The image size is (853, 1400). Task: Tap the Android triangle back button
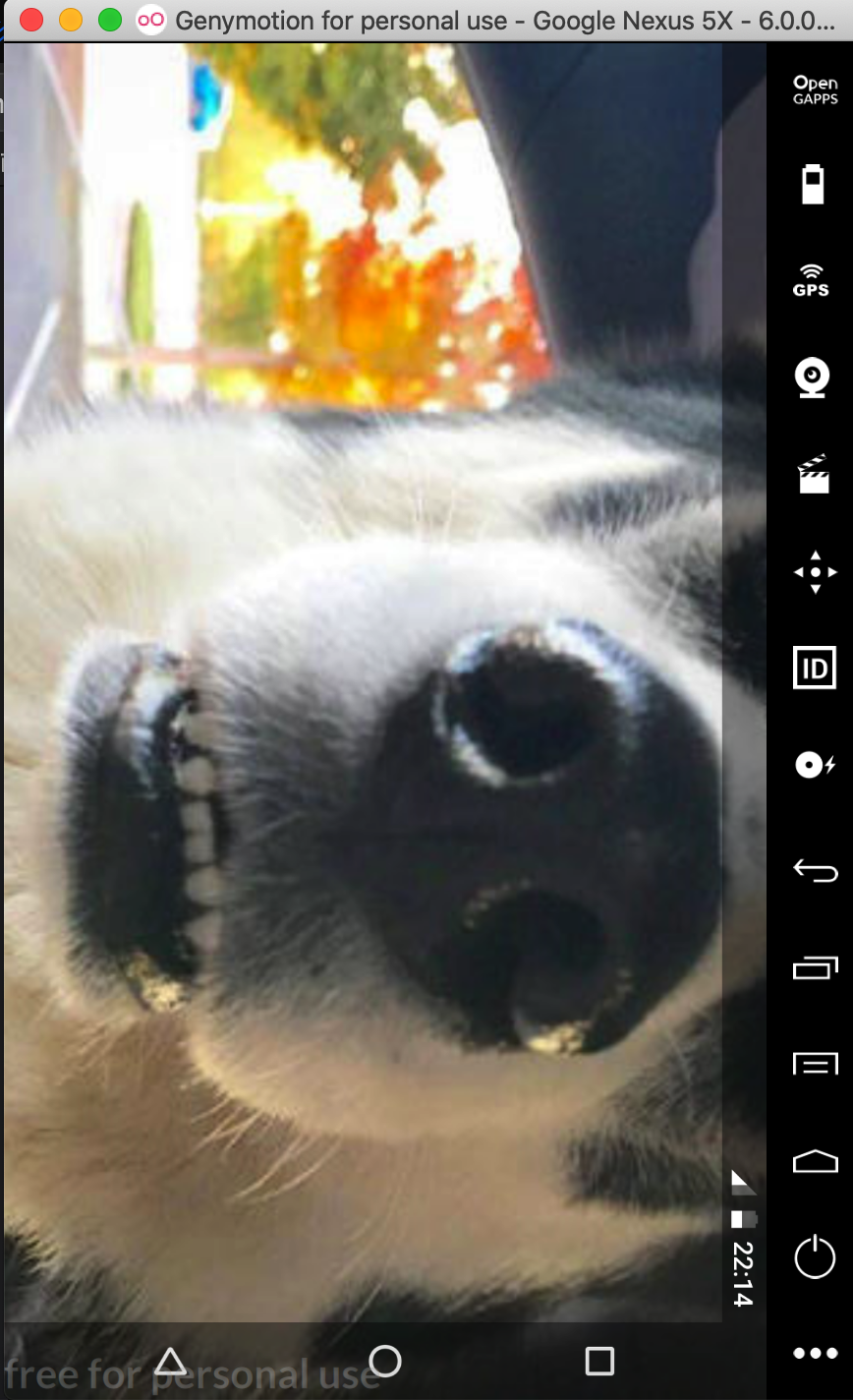click(170, 1362)
